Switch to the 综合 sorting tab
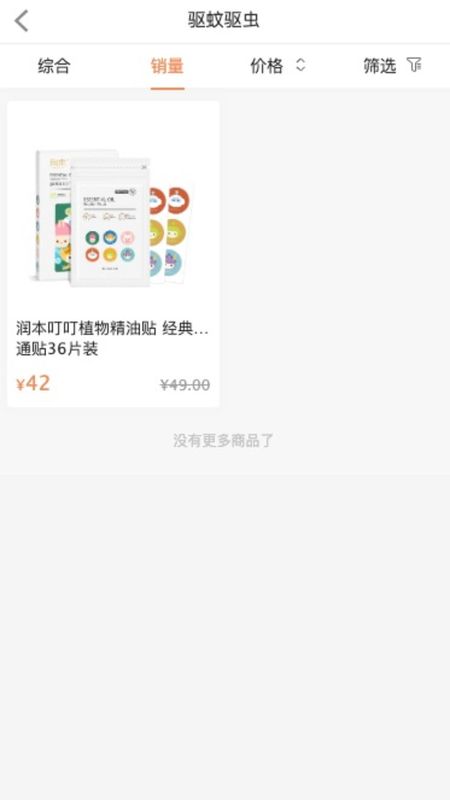The image size is (450, 800). click(x=54, y=66)
